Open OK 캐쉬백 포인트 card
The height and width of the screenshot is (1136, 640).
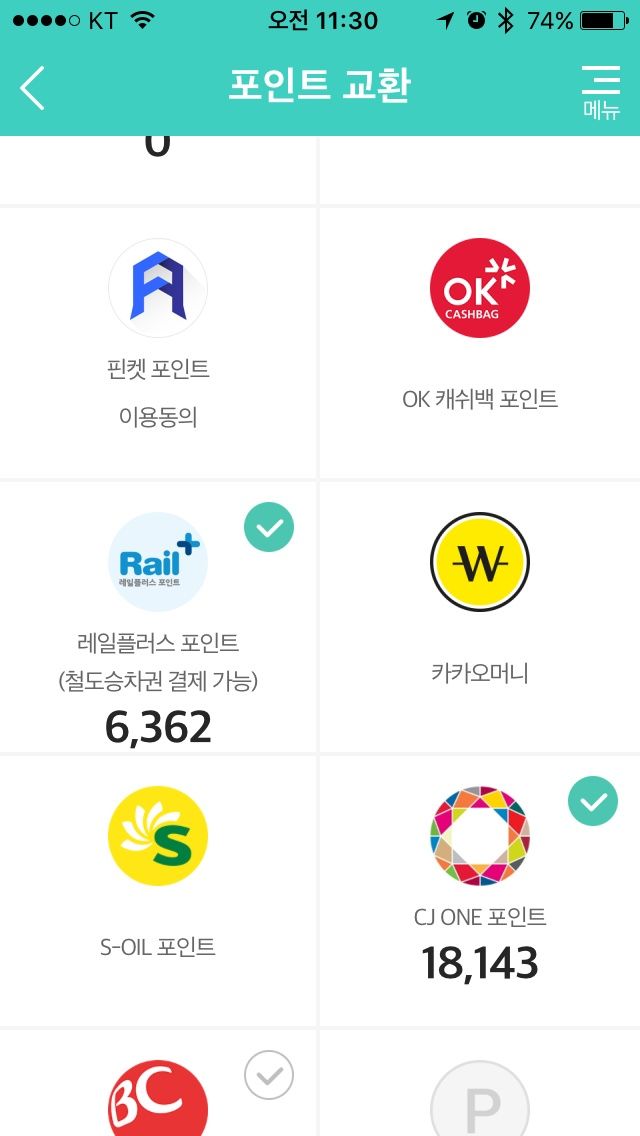pyautogui.click(x=480, y=343)
